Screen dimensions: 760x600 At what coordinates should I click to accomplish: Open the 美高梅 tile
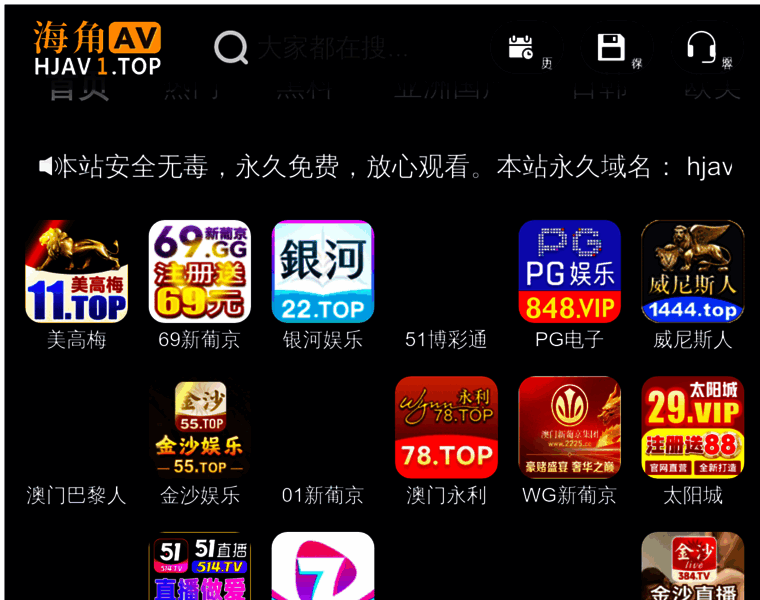point(76,272)
